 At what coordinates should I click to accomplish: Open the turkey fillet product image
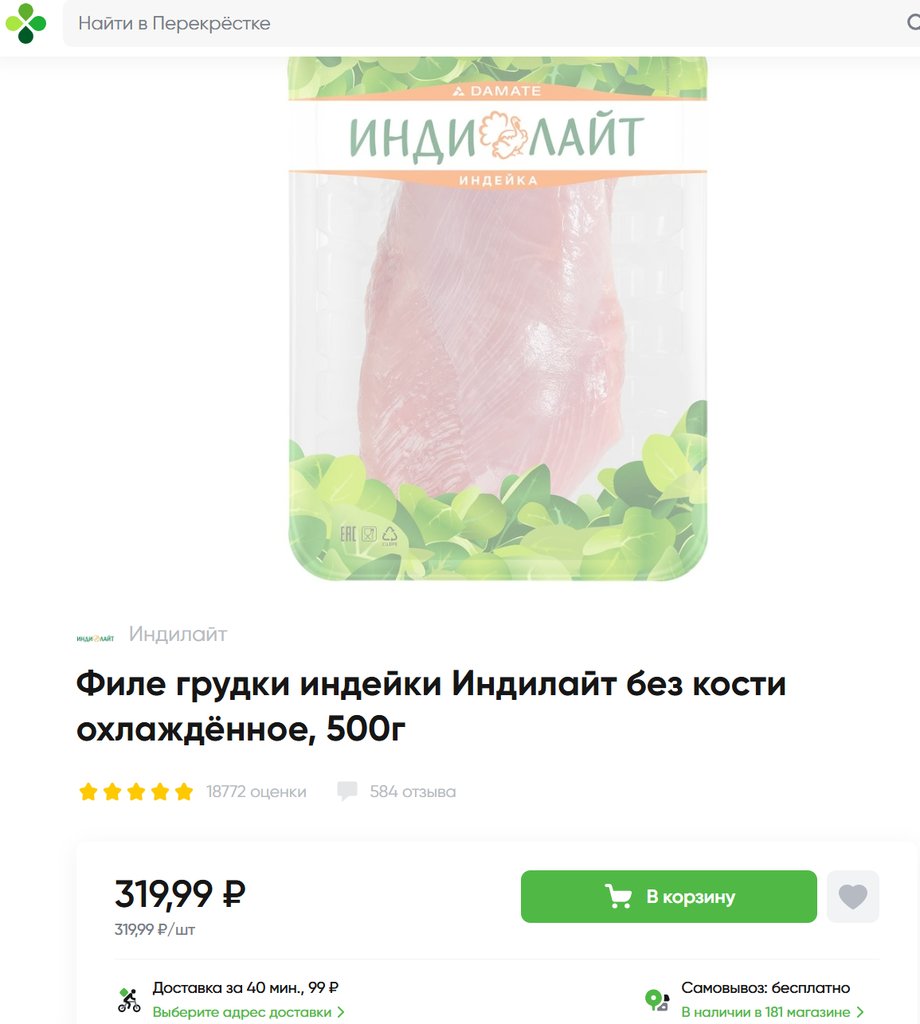[497, 320]
